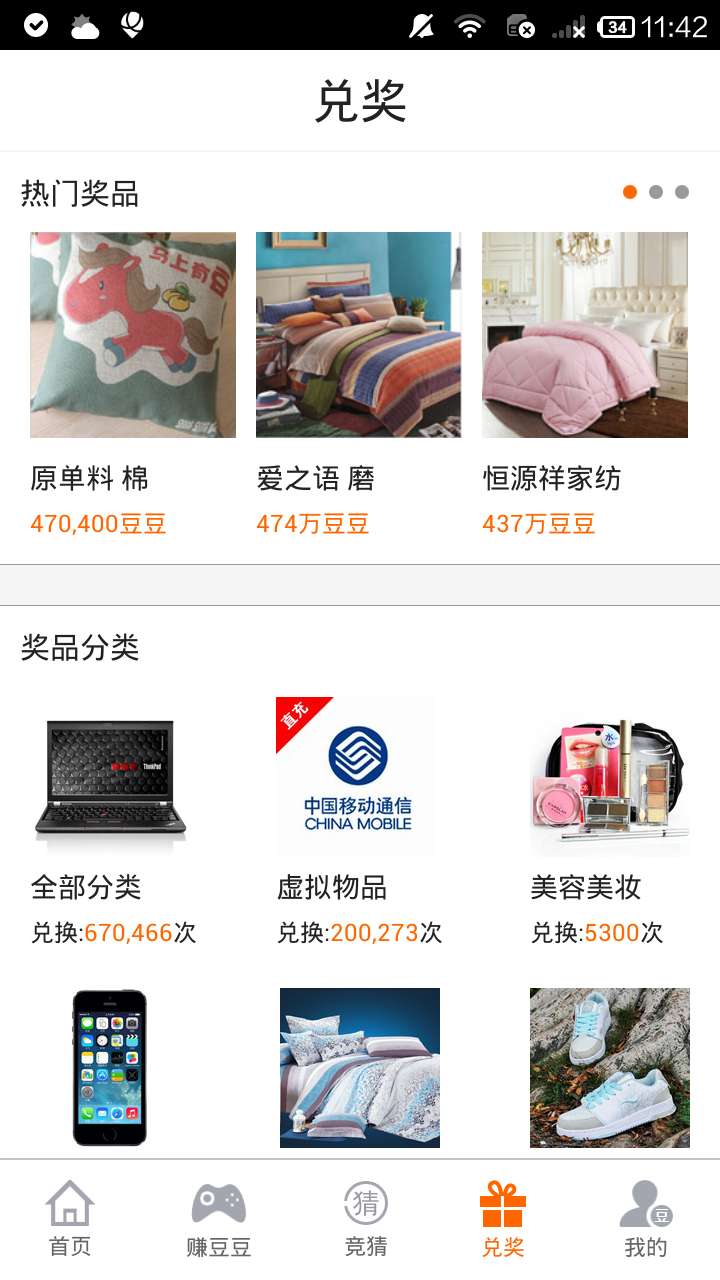Open the floral bedding category tile
Screen dimensions: 720x1280
tap(360, 1068)
